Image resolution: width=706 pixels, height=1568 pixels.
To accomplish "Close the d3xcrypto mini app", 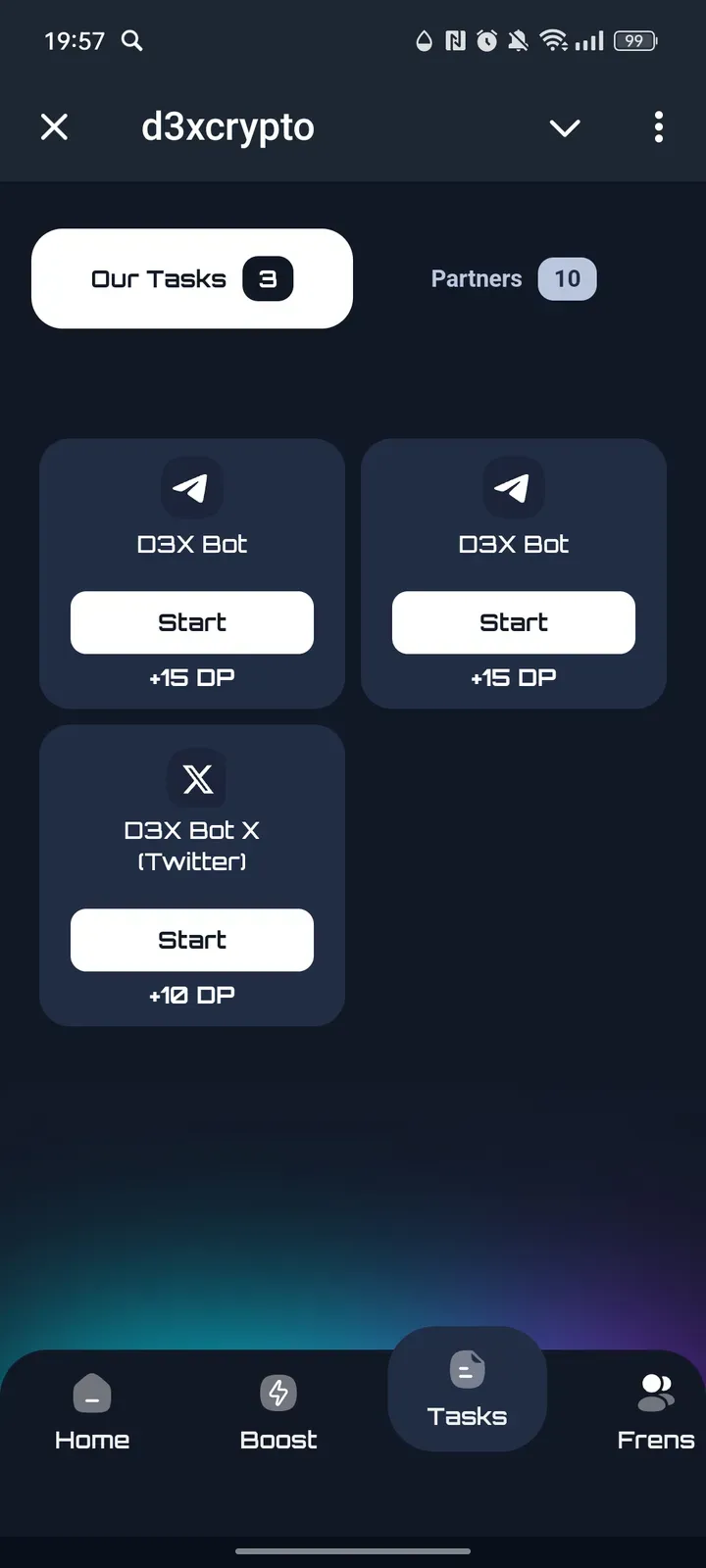I will pyautogui.click(x=55, y=127).
